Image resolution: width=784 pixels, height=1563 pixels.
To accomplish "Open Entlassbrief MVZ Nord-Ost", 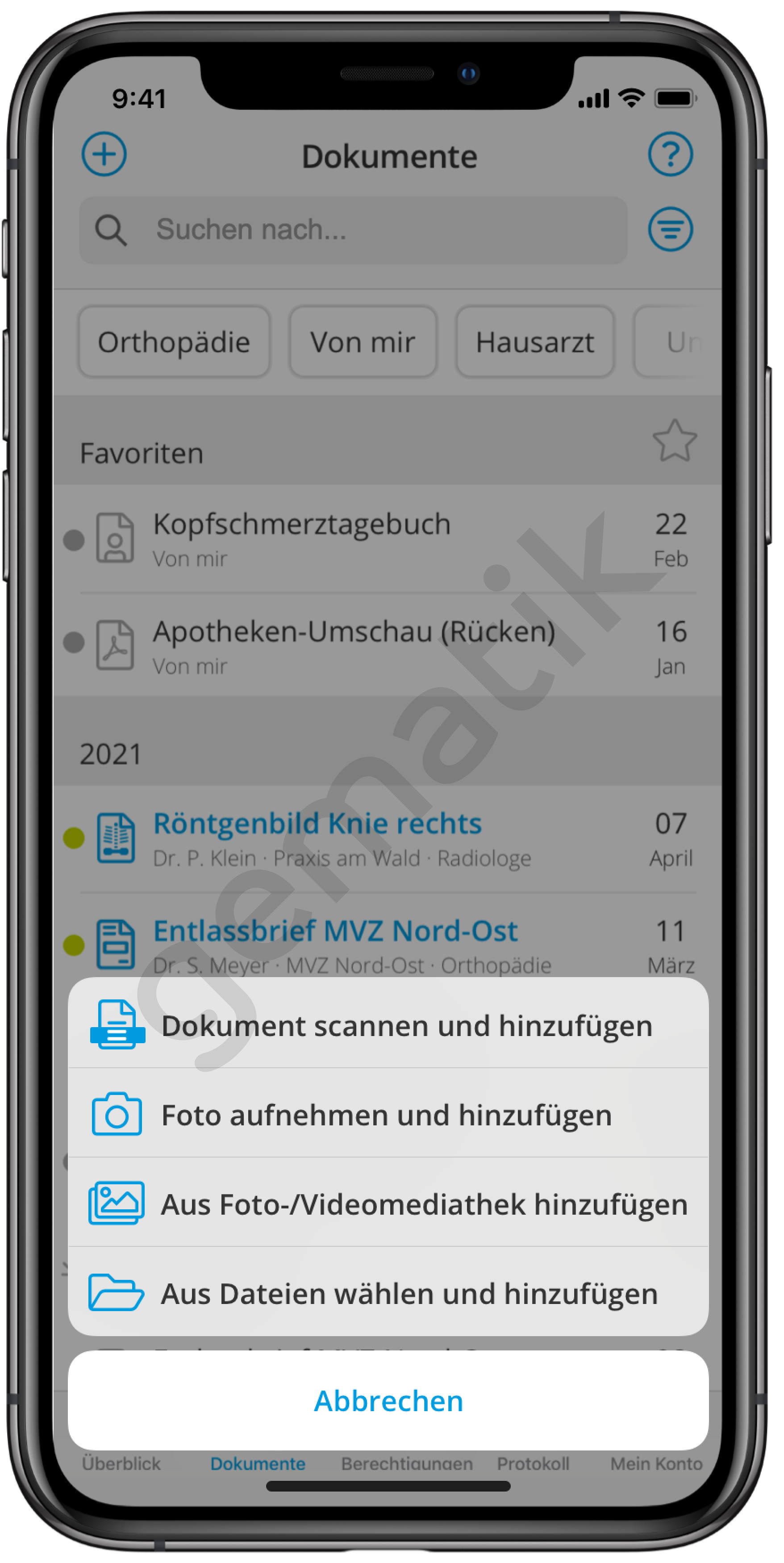I will pyautogui.click(x=388, y=944).
